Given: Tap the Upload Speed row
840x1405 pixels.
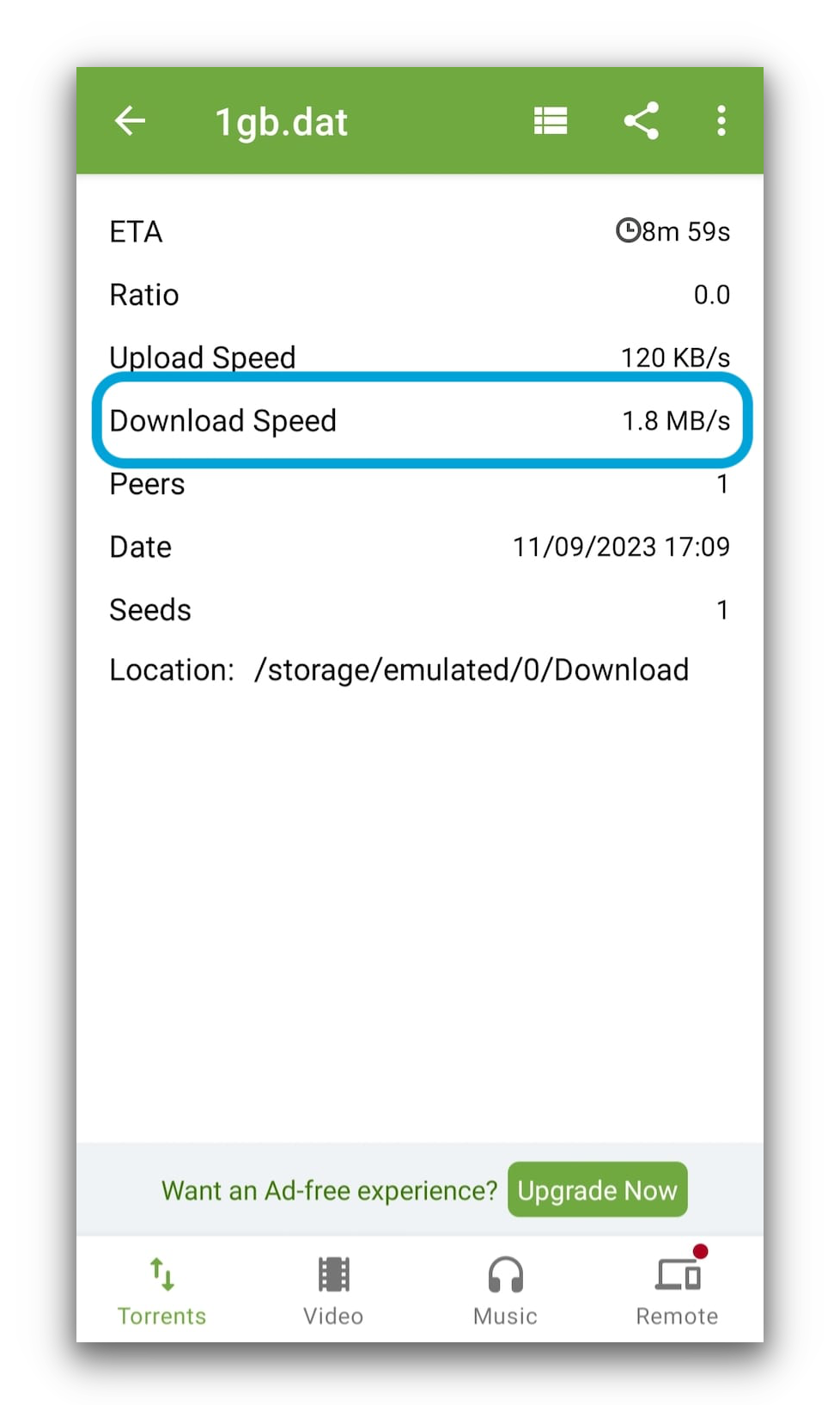Looking at the screenshot, I should pos(420,357).
